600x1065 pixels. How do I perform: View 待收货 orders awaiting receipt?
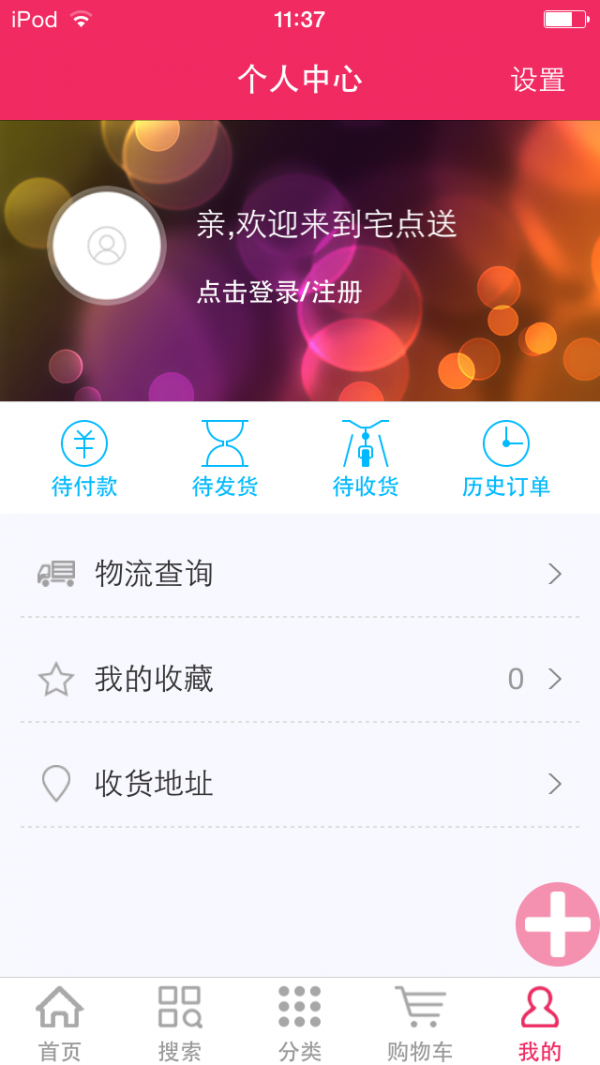365,458
